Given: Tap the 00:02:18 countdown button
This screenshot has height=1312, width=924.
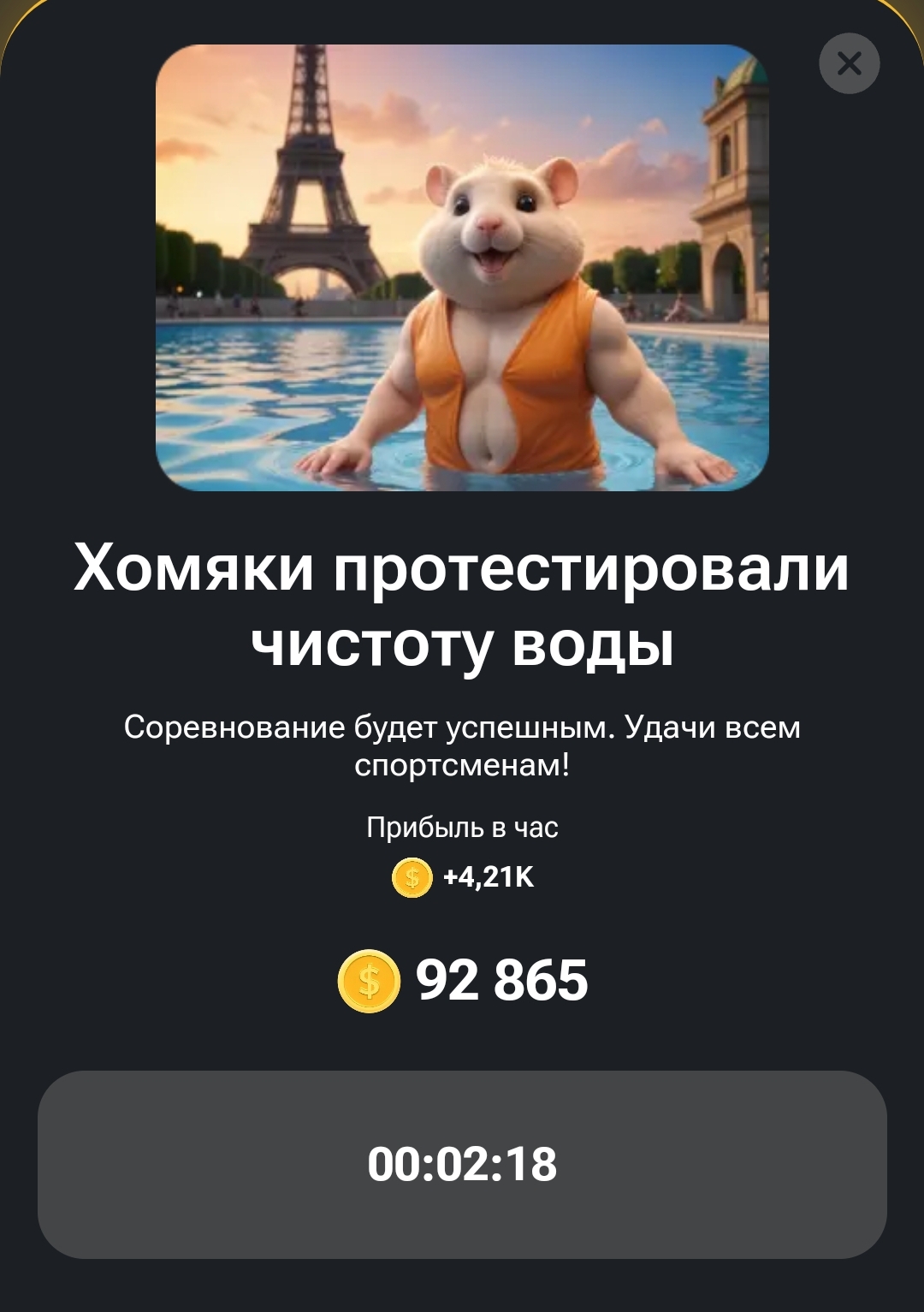Looking at the screenshot, I should pyautogui.click(x=462, y=1164).
